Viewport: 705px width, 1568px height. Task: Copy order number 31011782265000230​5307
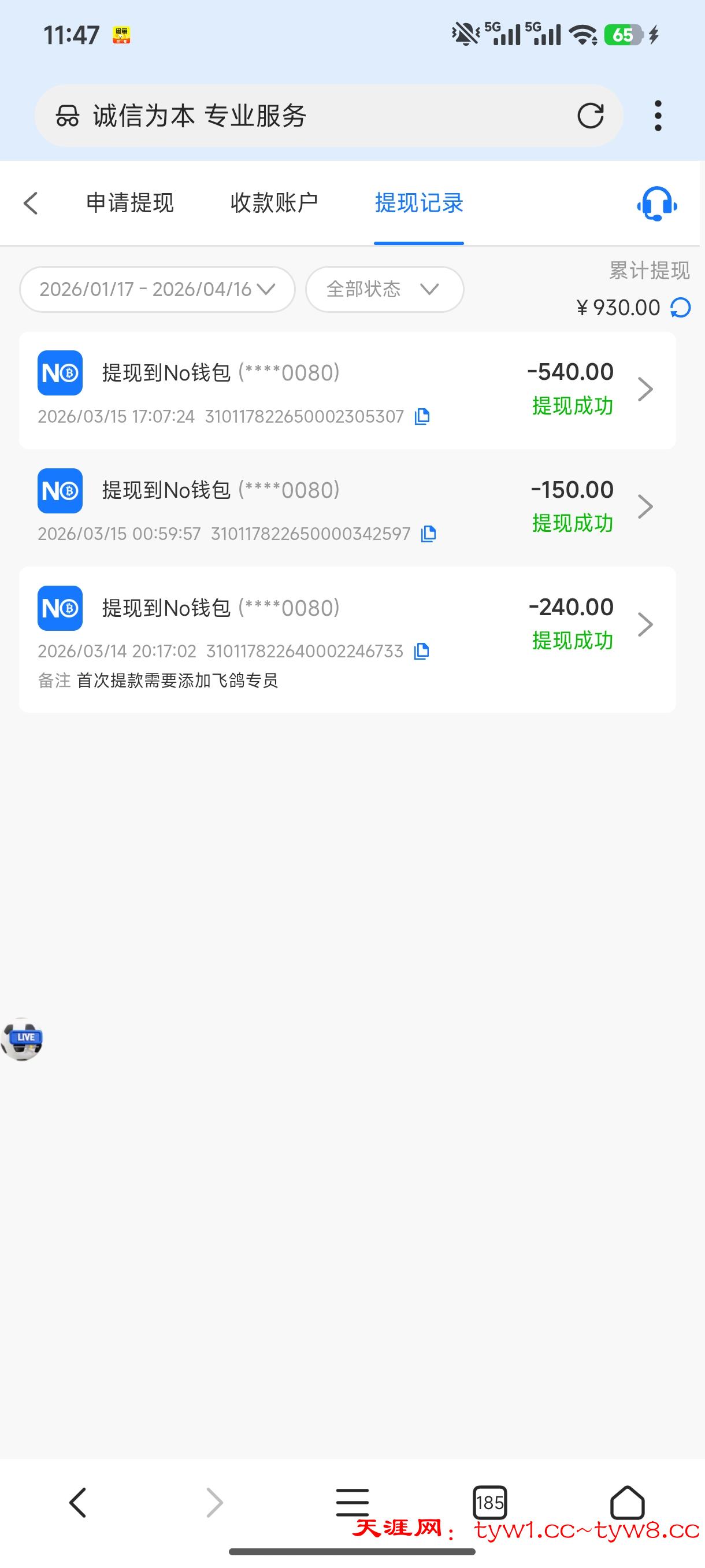[422, 416]
